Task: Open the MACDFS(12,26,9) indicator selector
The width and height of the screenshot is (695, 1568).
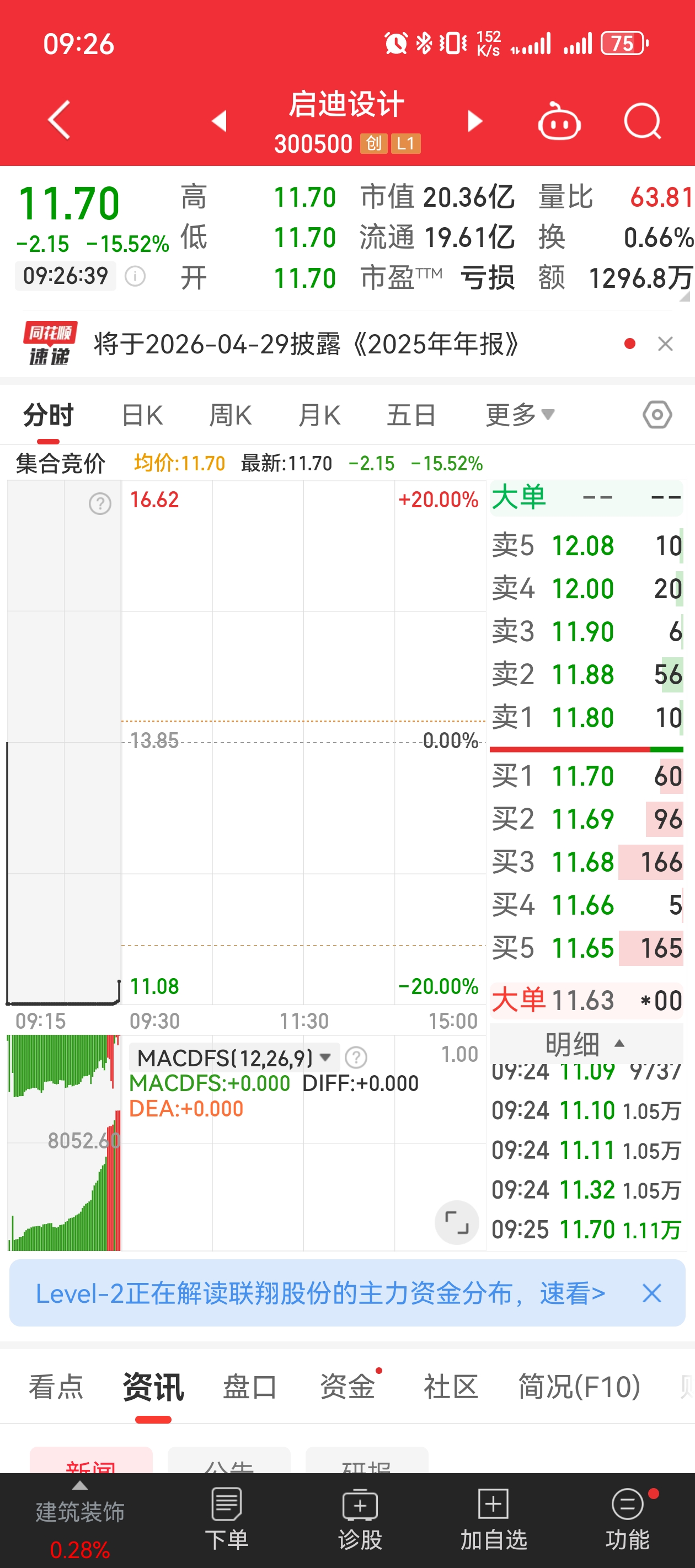Action: coord(234,1058)
